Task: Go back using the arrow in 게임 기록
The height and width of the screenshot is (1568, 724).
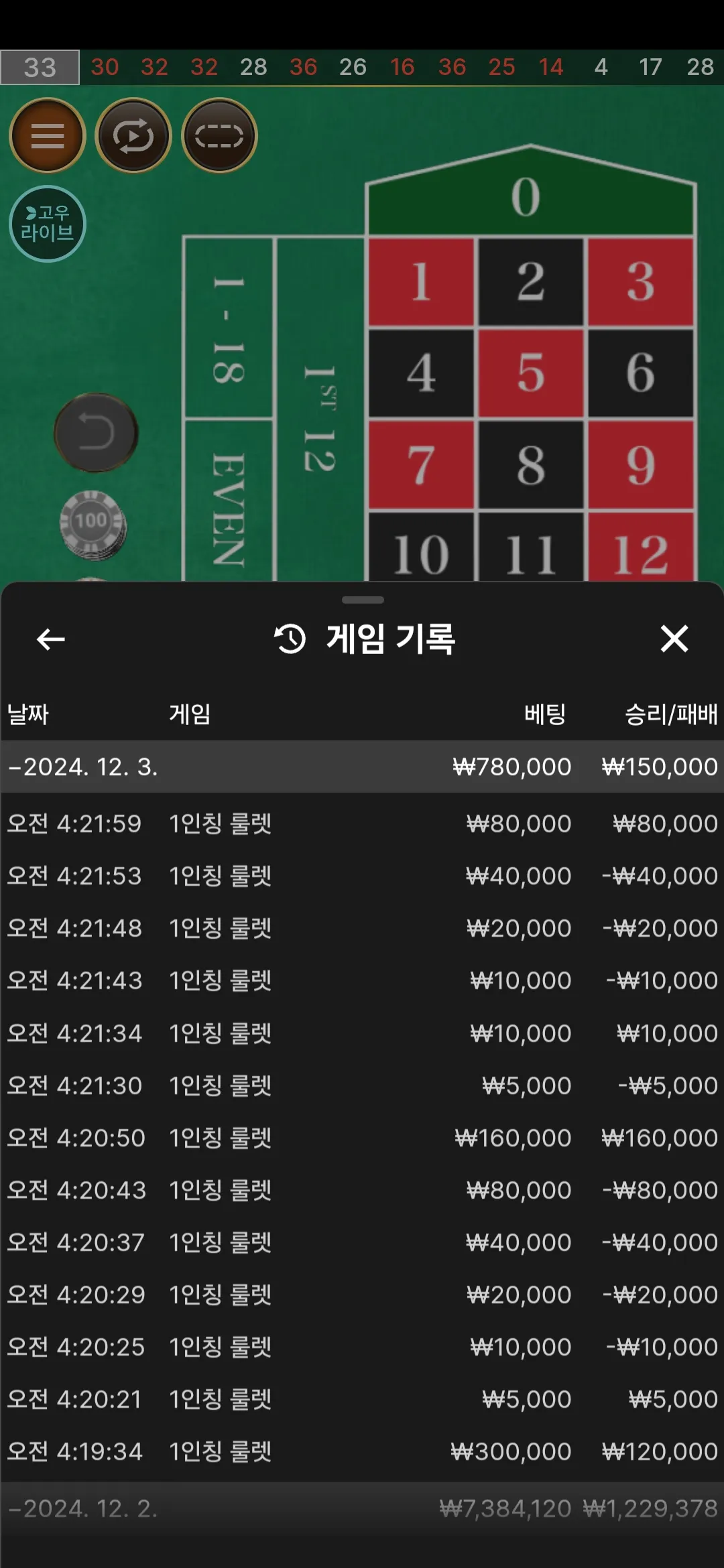Action: click(51, 639)
